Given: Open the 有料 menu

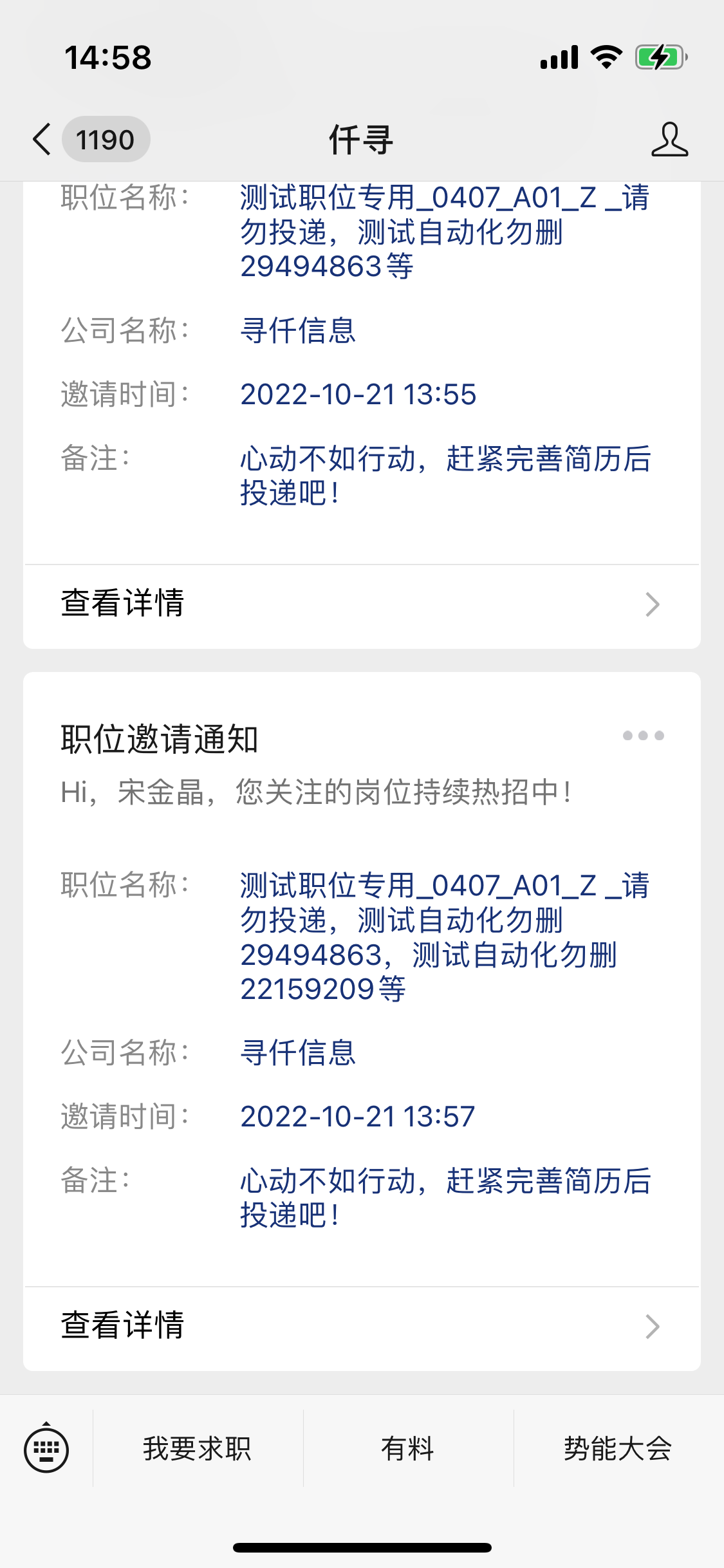Looking at the screenshot, I should 408,1448.
